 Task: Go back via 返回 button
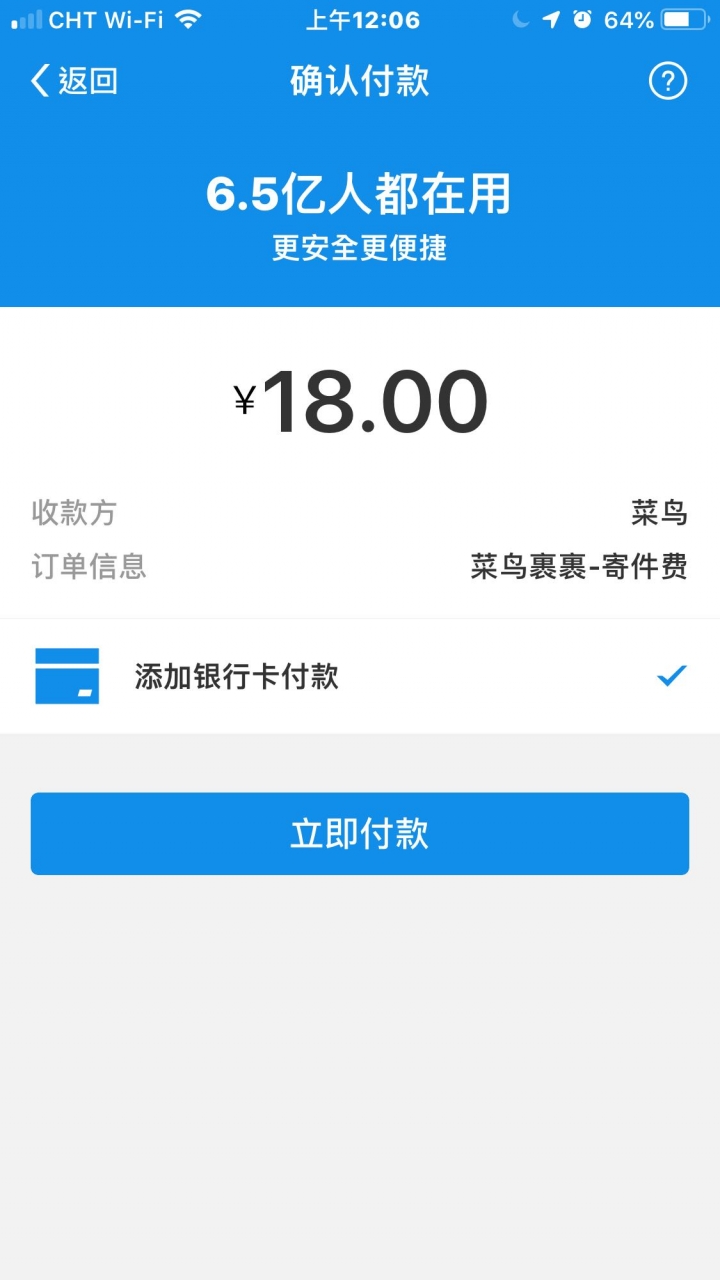(x=74, y=81)
